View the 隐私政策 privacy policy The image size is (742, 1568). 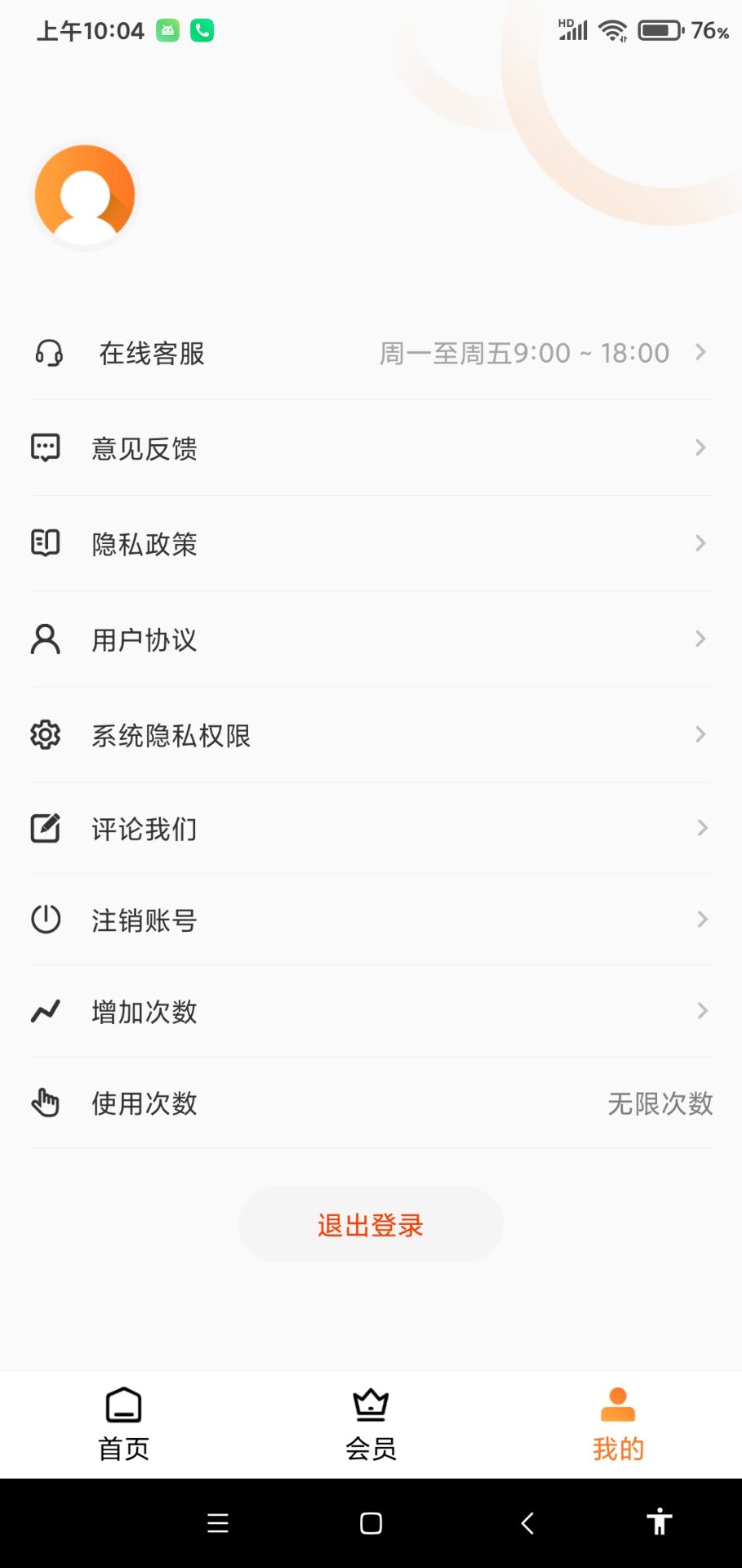[371, 544]
